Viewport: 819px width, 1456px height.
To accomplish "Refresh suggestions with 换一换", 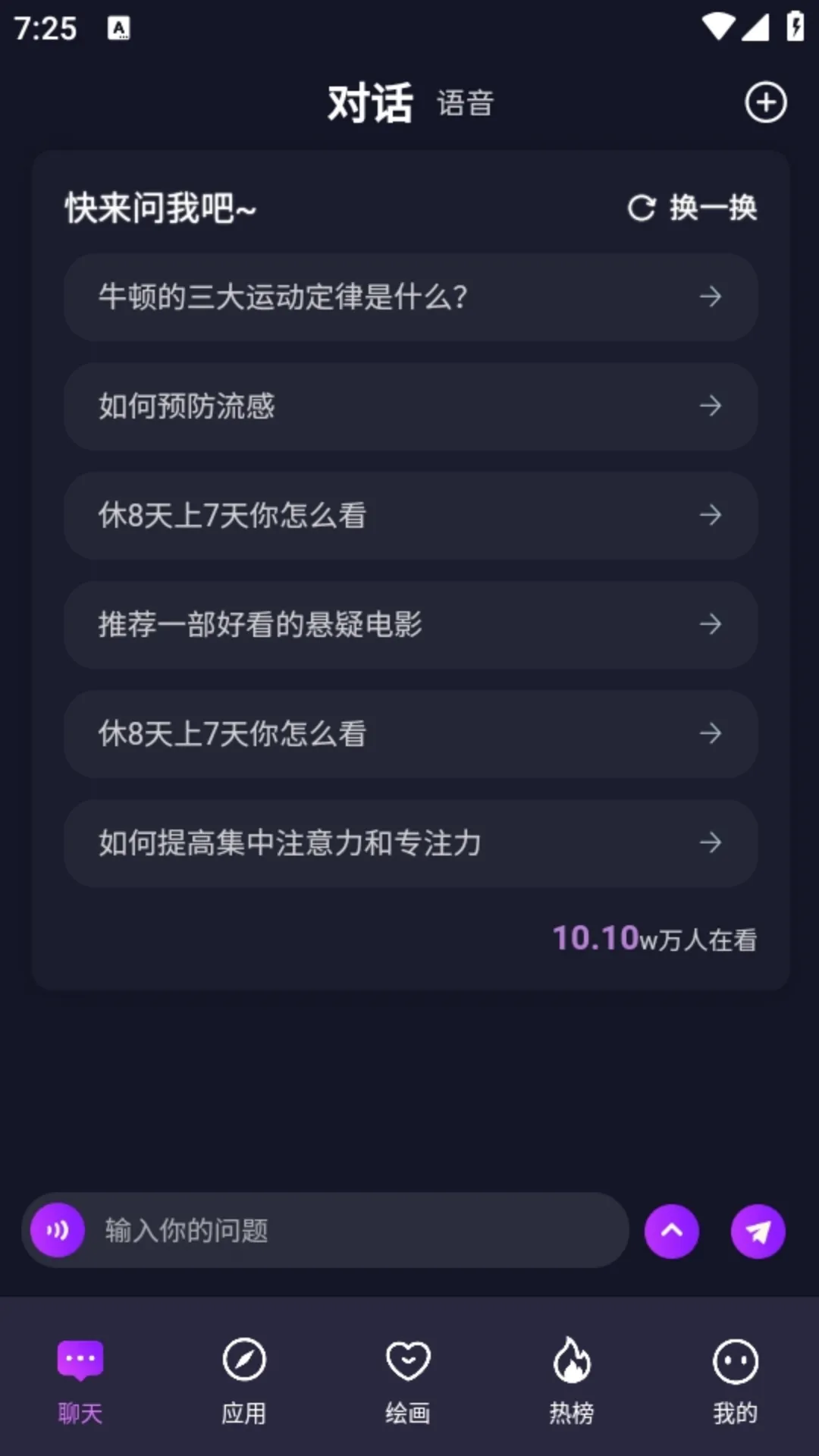I will click(x=692, y=207).
